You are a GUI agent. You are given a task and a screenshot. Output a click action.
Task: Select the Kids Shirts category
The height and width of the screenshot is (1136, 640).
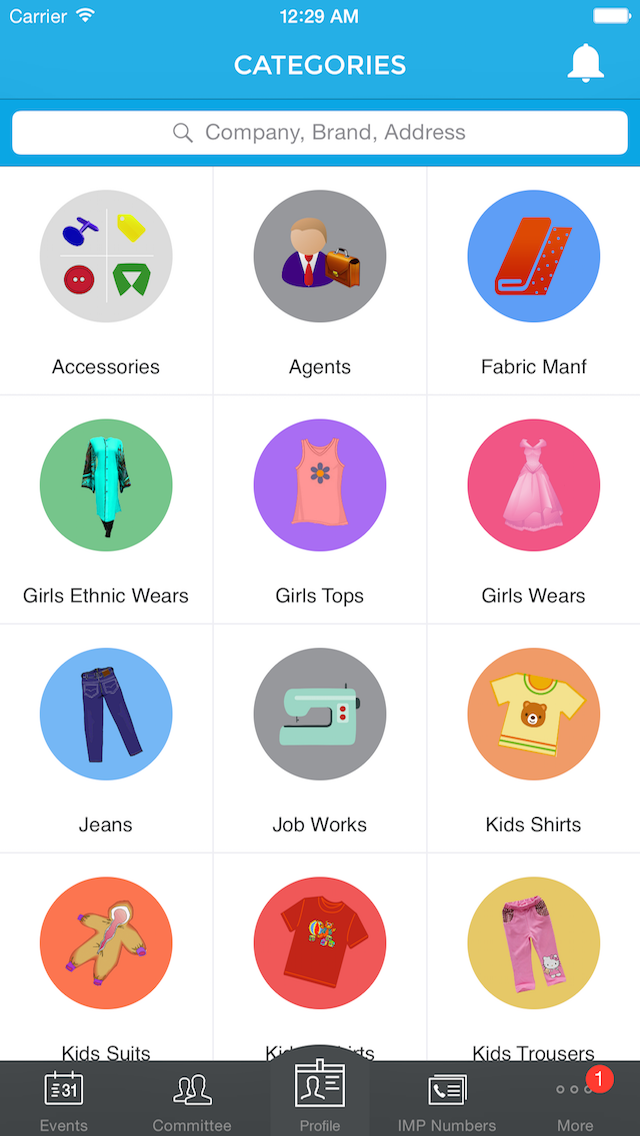click(533, 739)
